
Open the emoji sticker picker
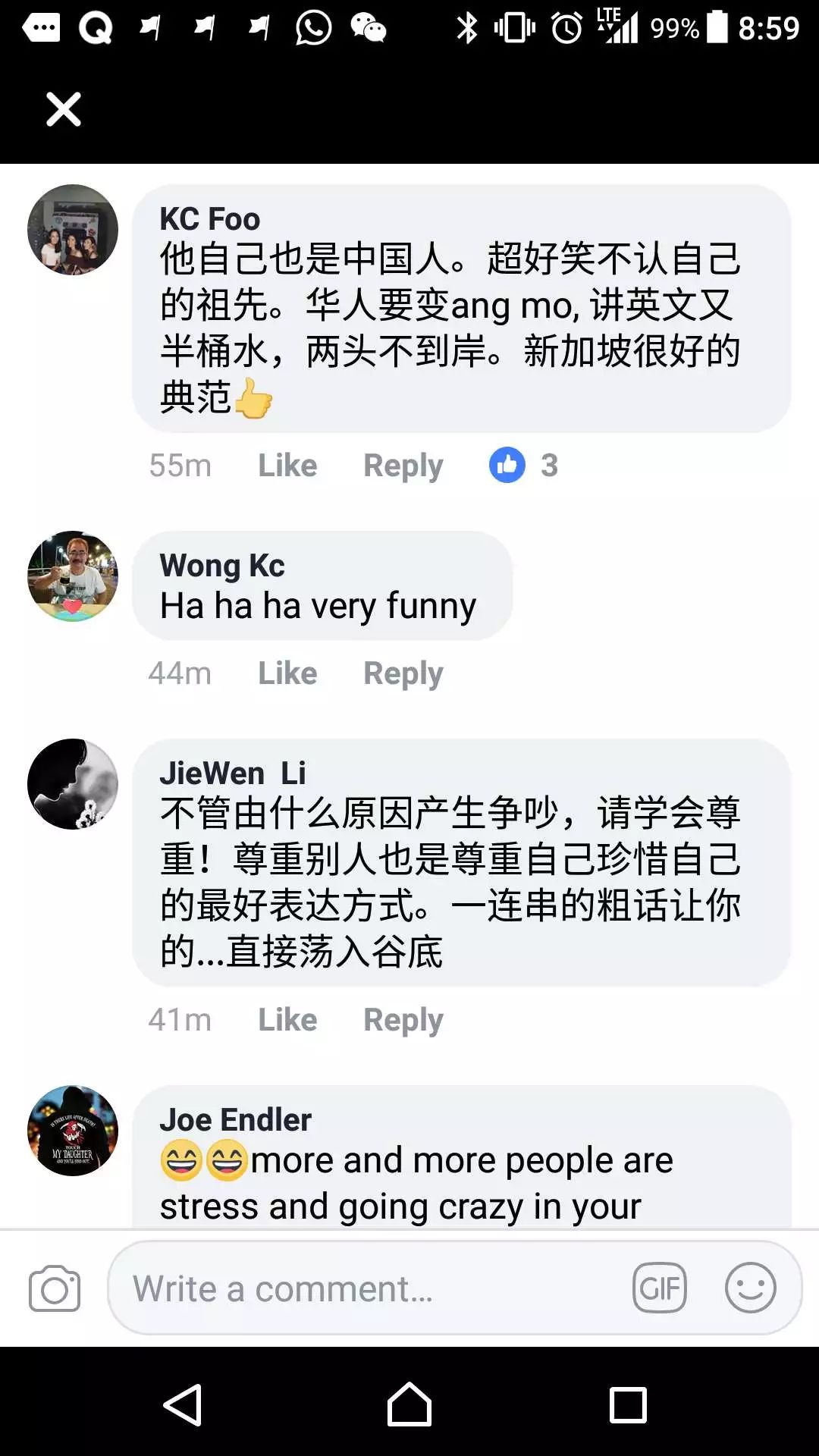(x=750, y=1288)
